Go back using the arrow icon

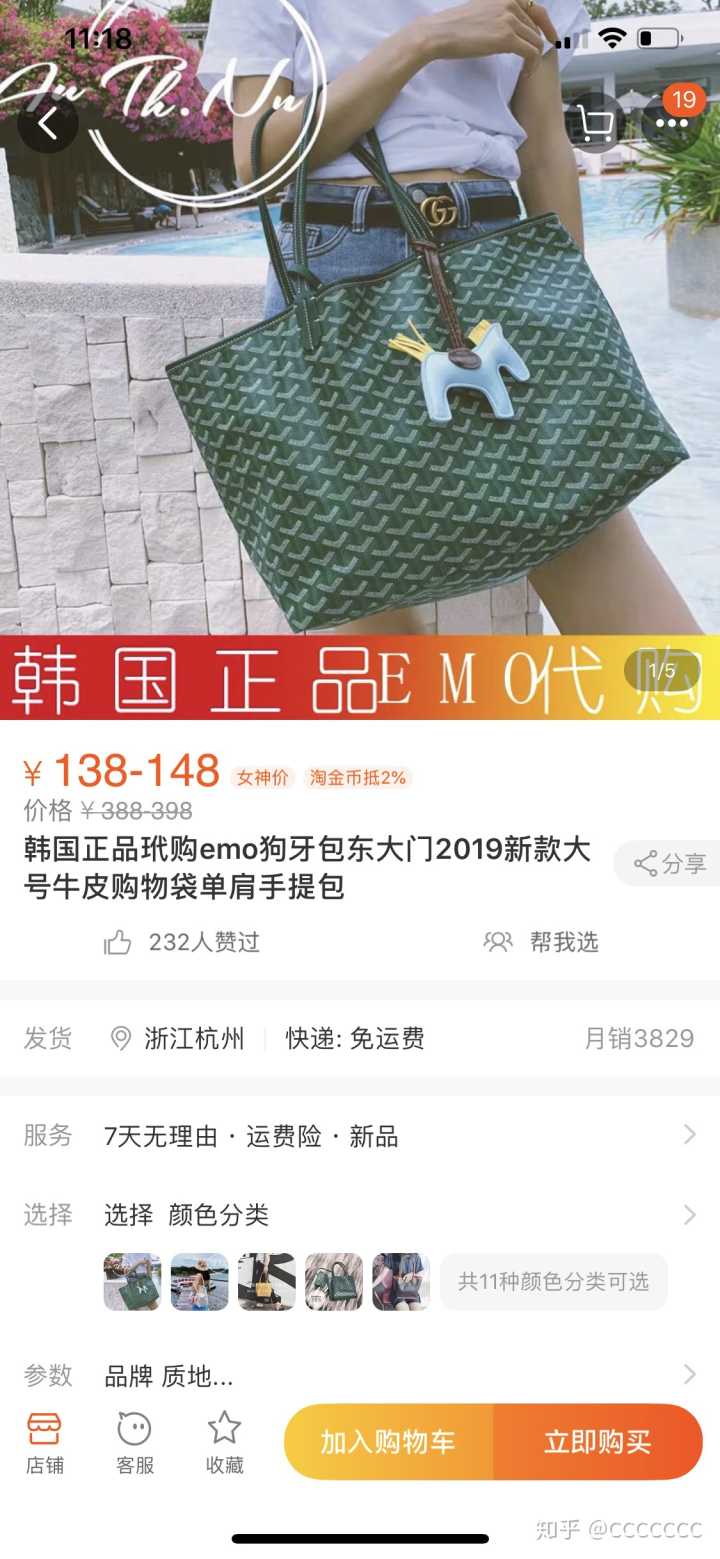pyautogui.click(x=47, y=124)
